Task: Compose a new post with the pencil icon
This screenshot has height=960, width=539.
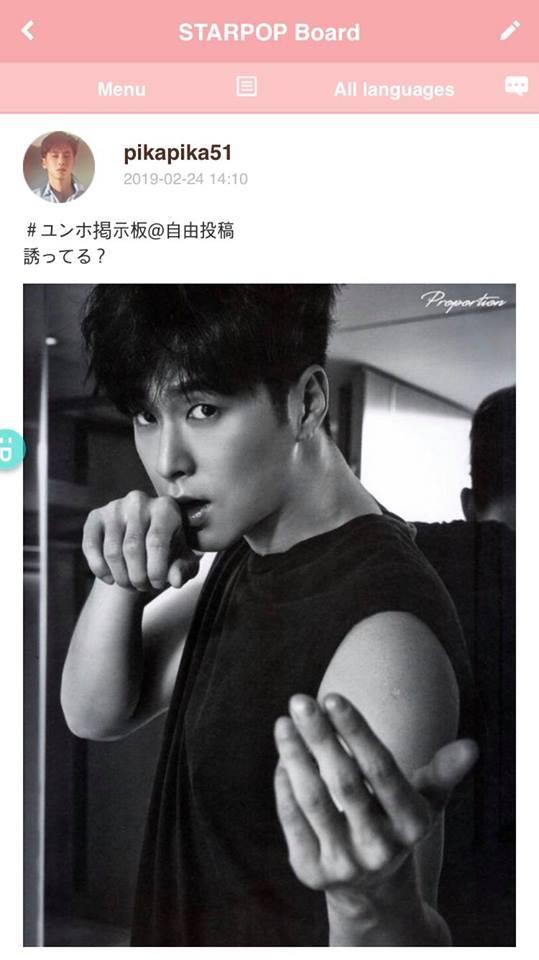Action: pos(510,31)
